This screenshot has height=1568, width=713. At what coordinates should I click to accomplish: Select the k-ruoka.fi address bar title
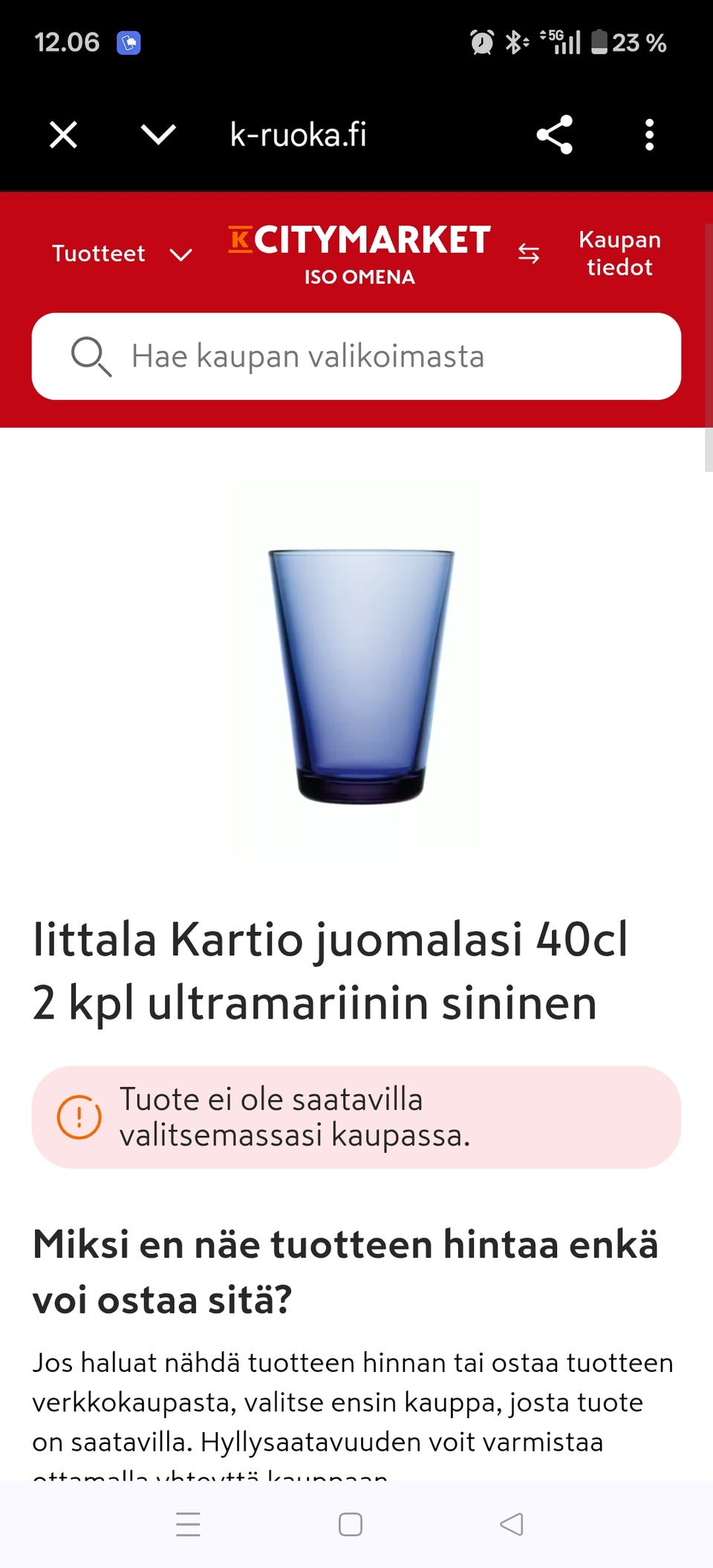(x=296, y=134)
